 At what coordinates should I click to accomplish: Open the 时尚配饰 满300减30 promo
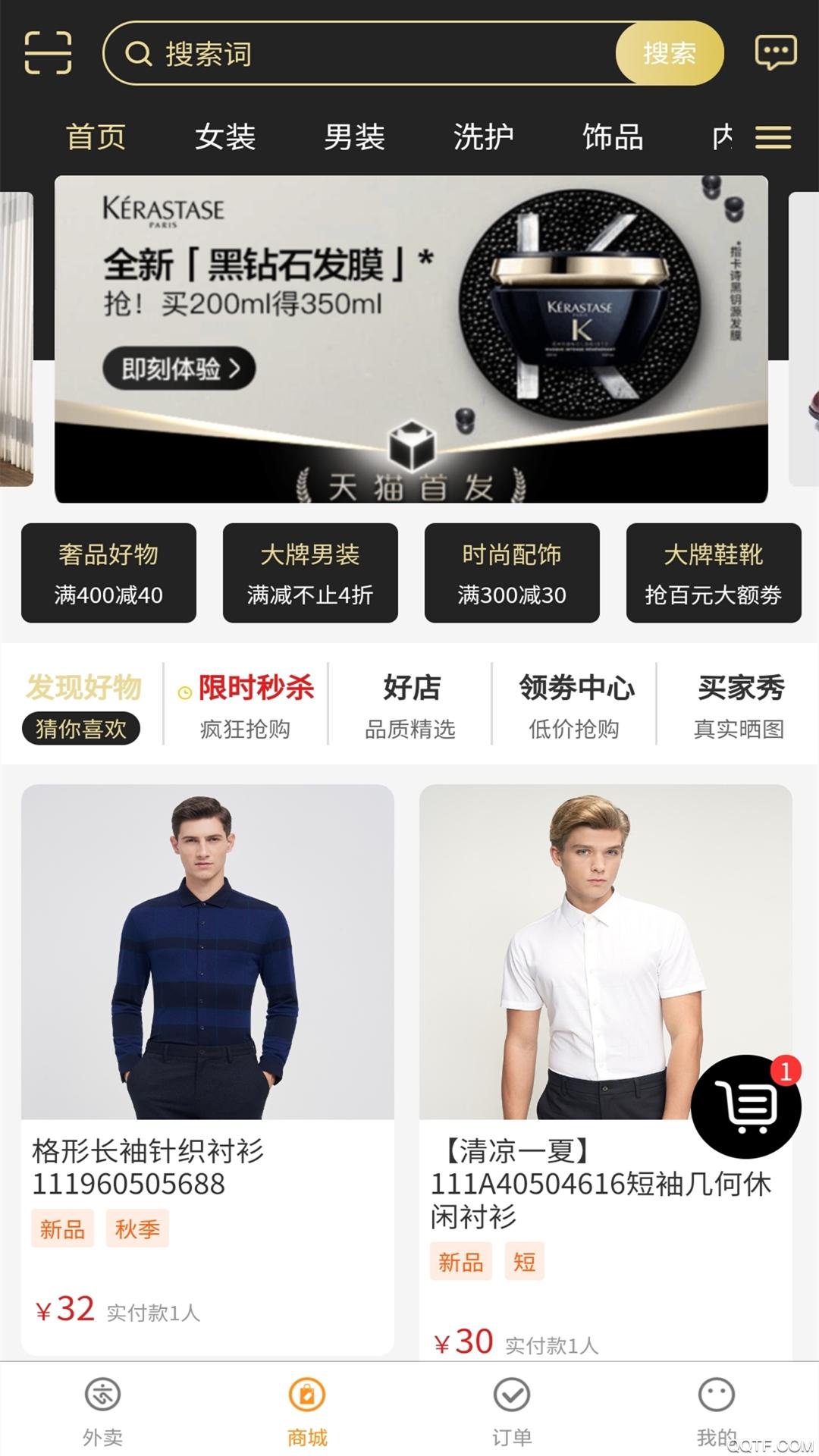click(x=512, y=573)
